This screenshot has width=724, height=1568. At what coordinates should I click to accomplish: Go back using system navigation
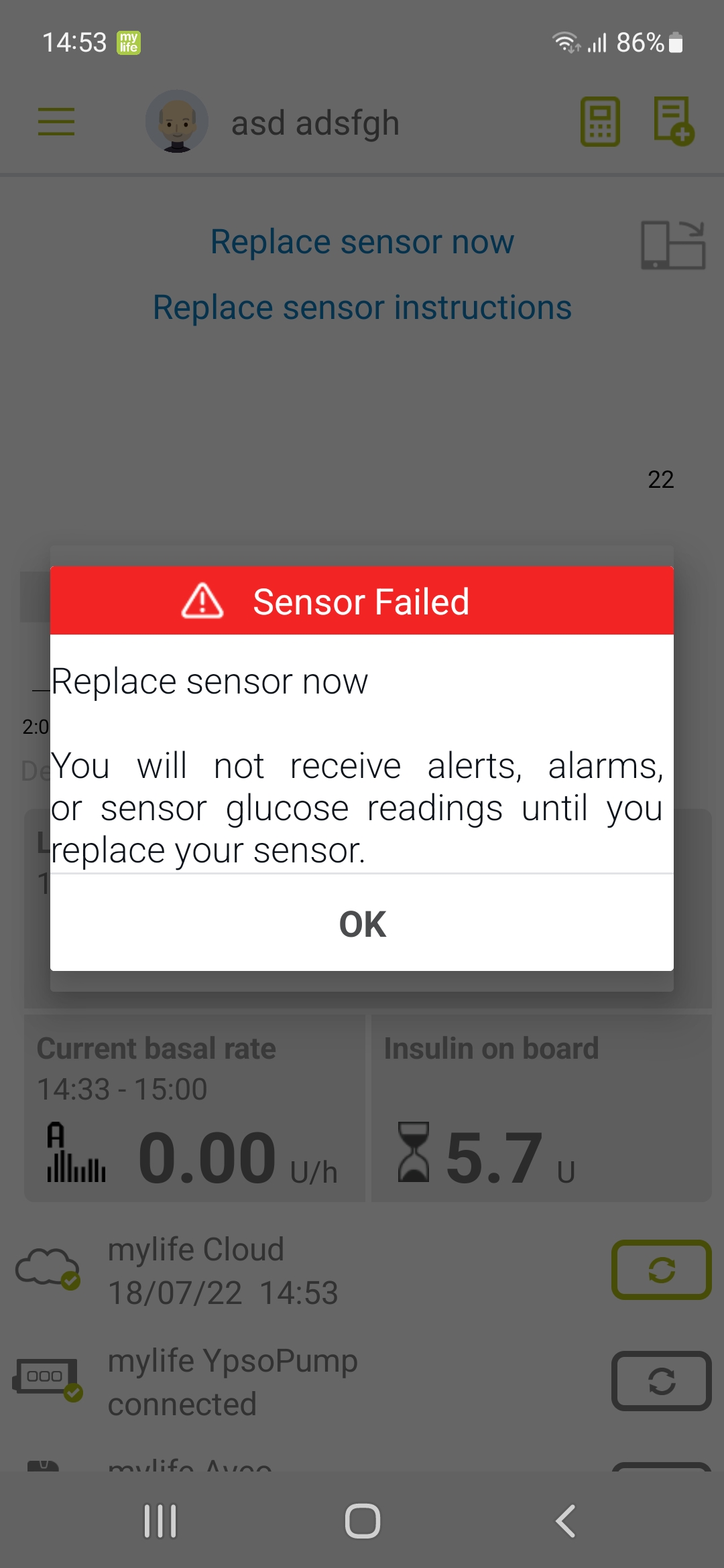[565, 1520]
